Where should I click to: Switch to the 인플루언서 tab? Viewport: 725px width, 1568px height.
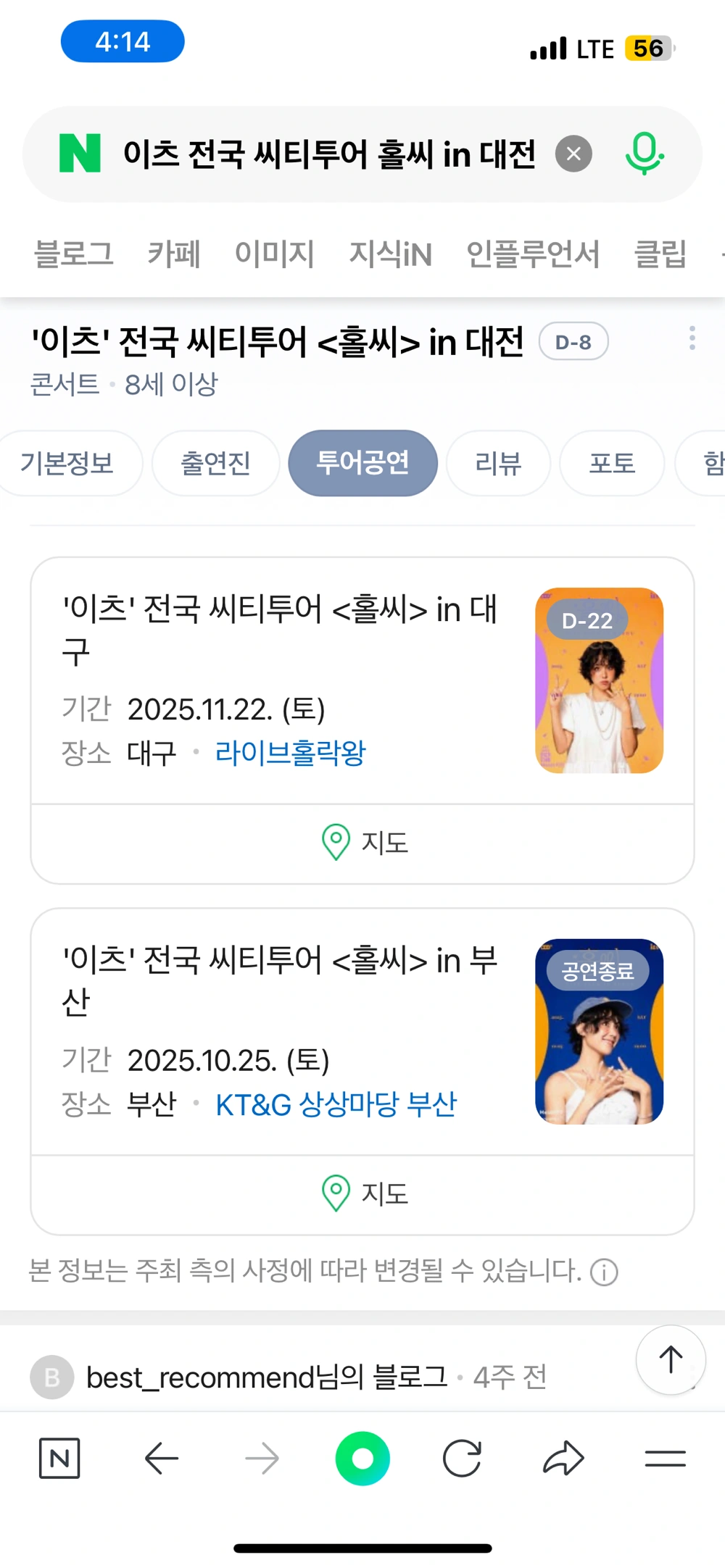(x=533, y=254)
